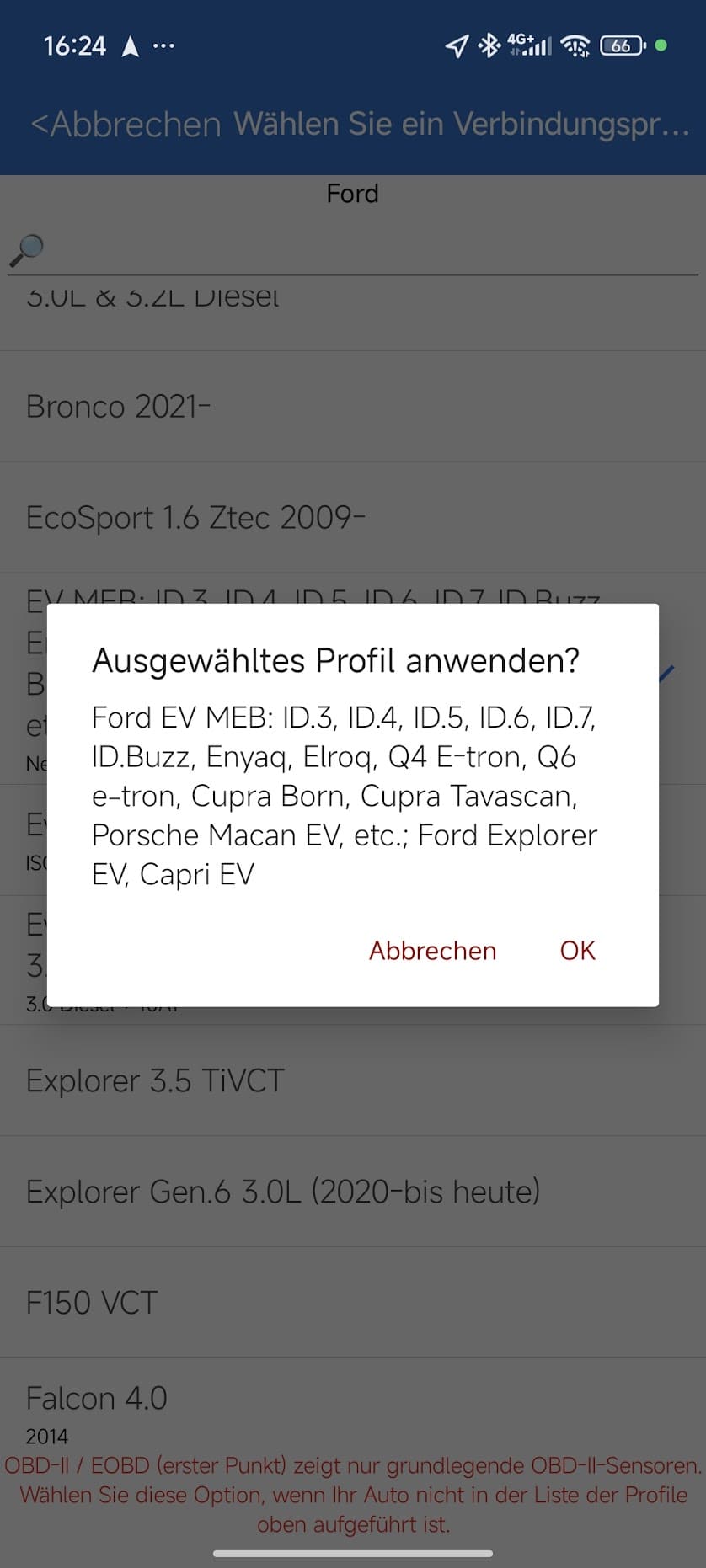Viewport: 706px width, 1568px height.
Task: Tap the GPS location arrow icon
Action: [x=455, y=45]
